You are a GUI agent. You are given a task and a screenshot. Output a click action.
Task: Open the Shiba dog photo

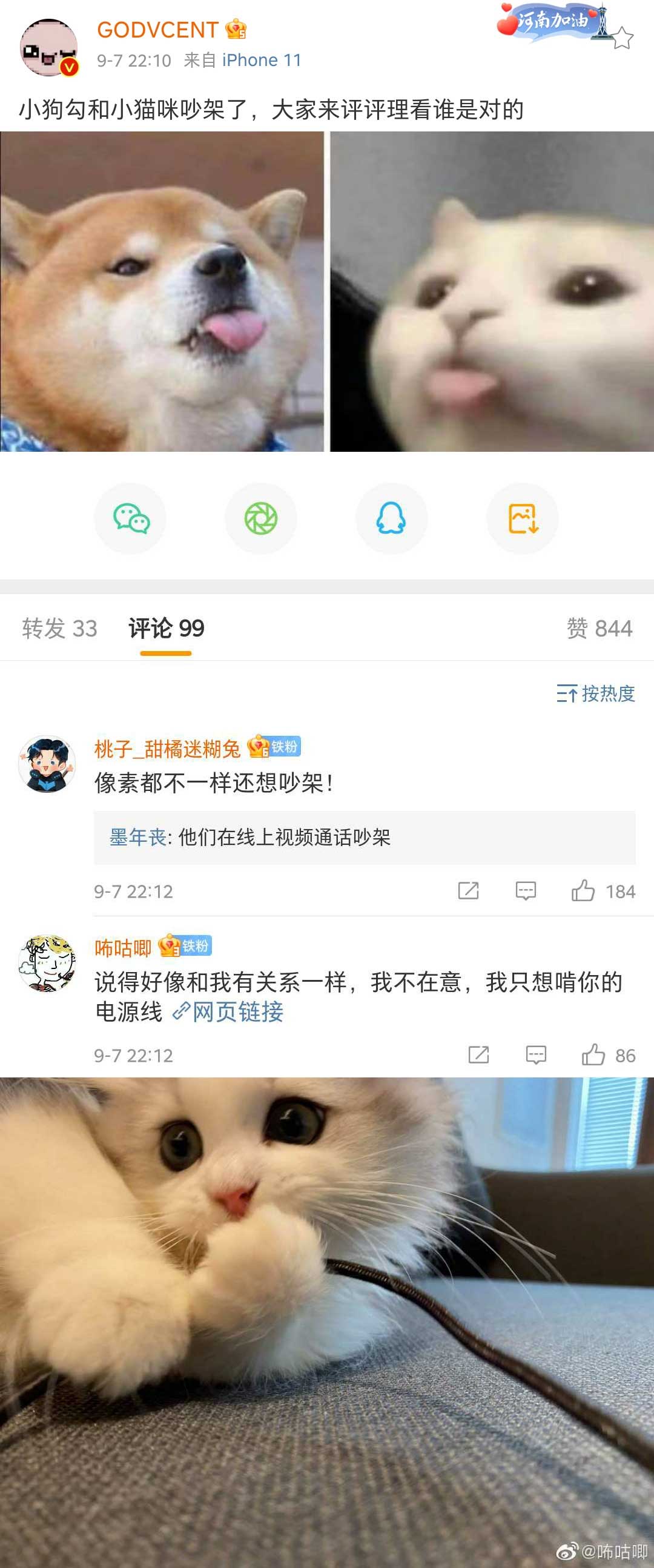point(162,291)
